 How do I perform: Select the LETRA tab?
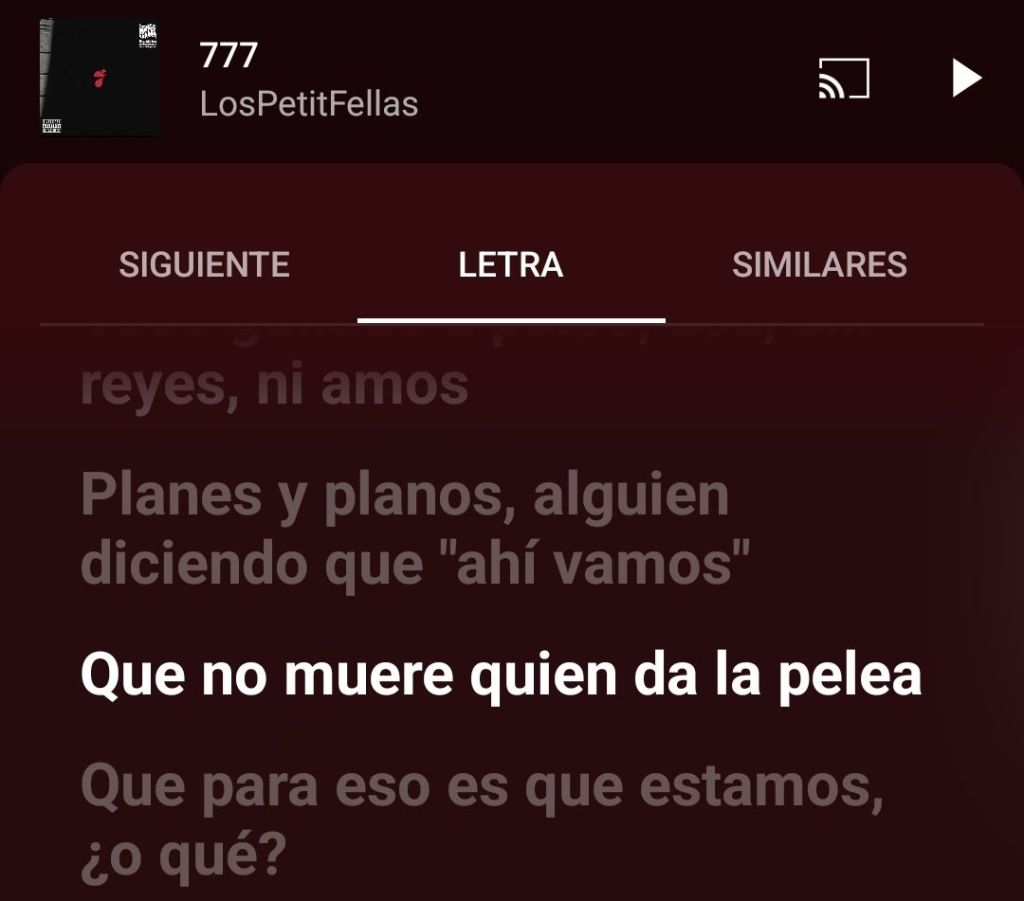tap(511, 265)
